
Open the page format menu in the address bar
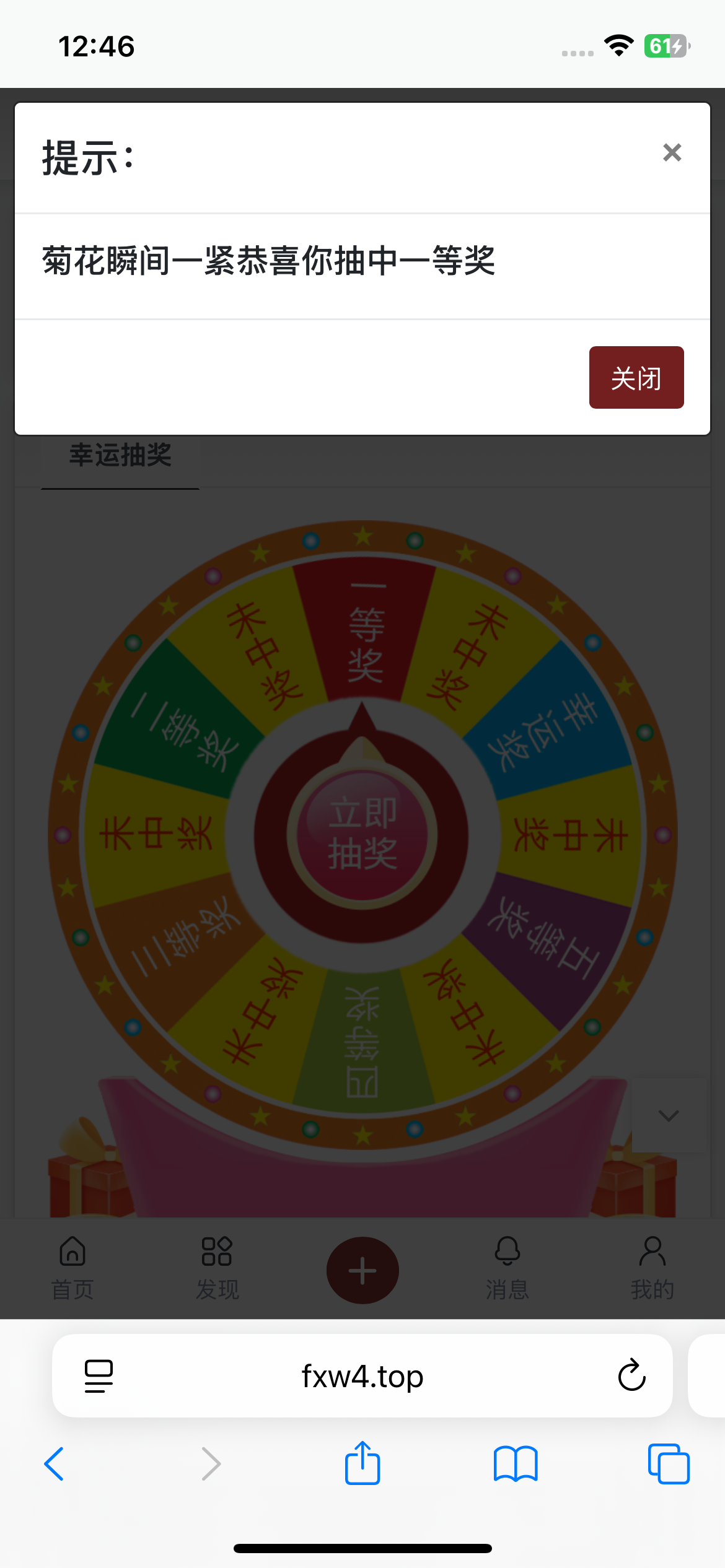click(99, 1376)
